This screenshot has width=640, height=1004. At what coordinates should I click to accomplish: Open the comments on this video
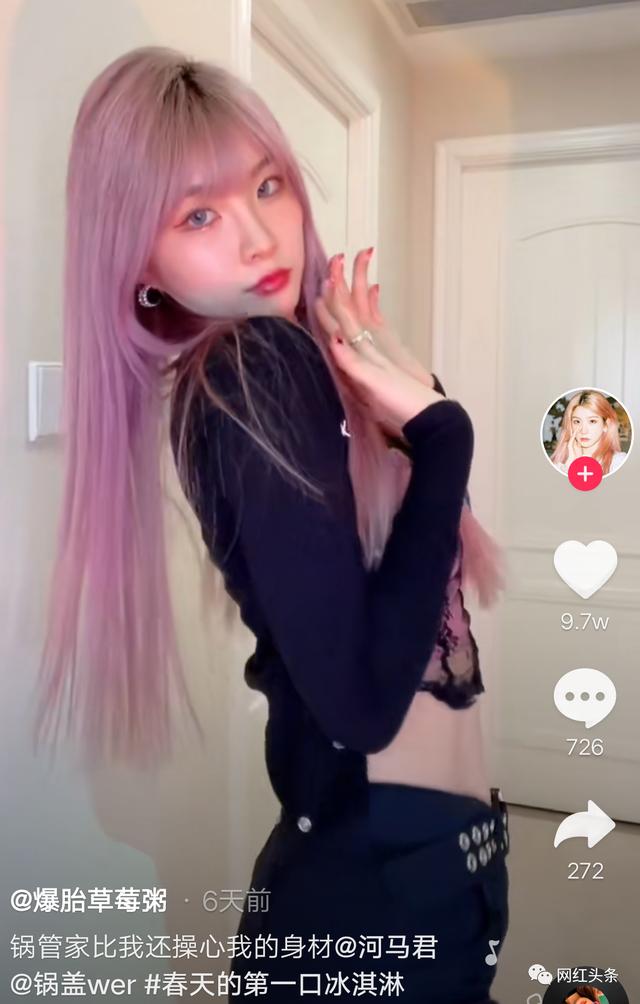(x=585, y=697)
